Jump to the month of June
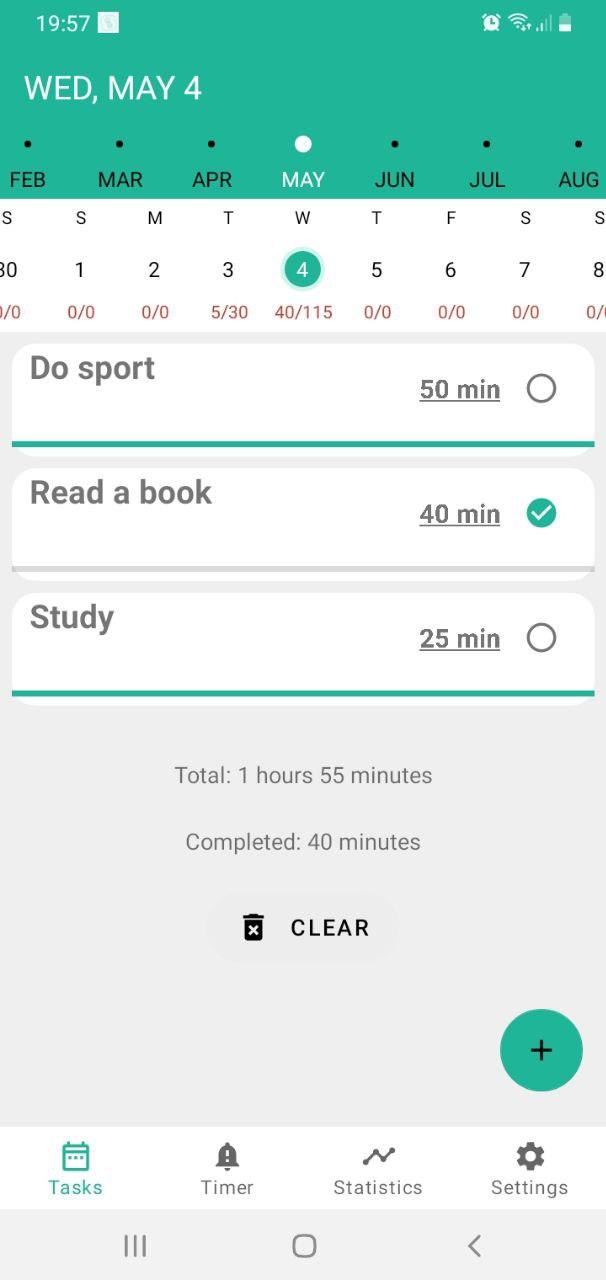Viewport: 606px width, 1280px height. pos(394,168)
